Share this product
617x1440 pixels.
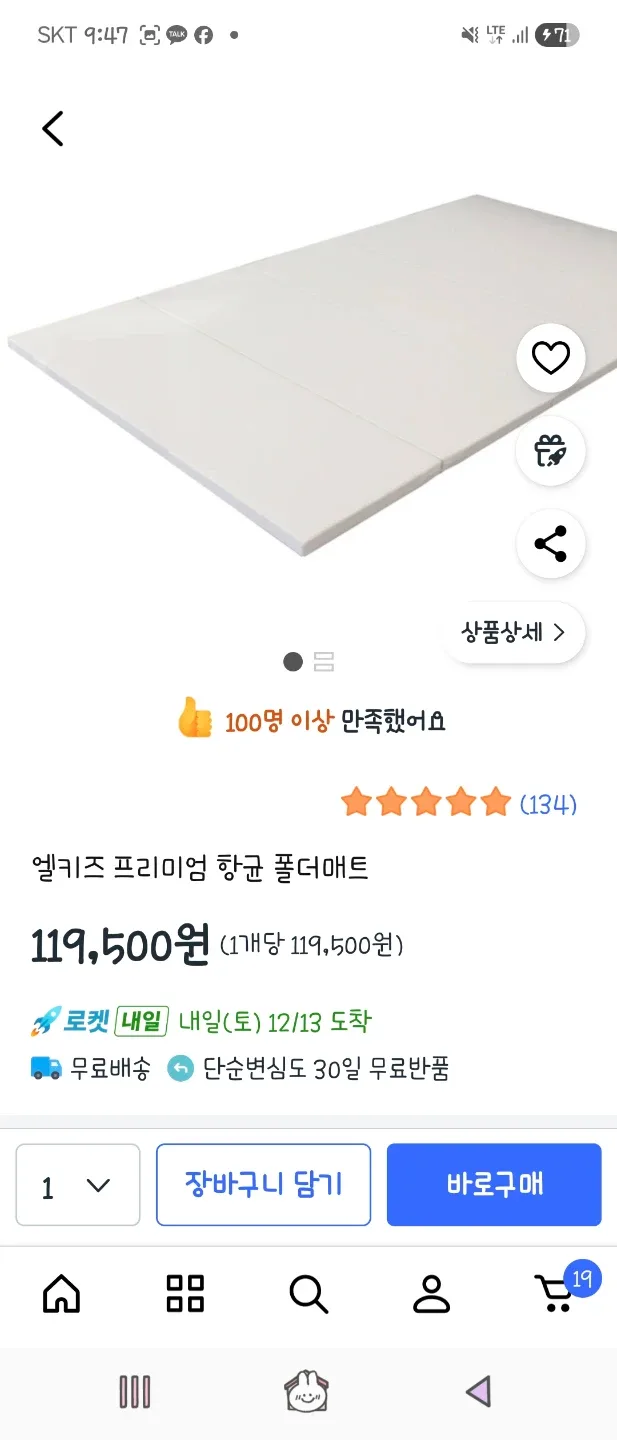click(550, 544)
